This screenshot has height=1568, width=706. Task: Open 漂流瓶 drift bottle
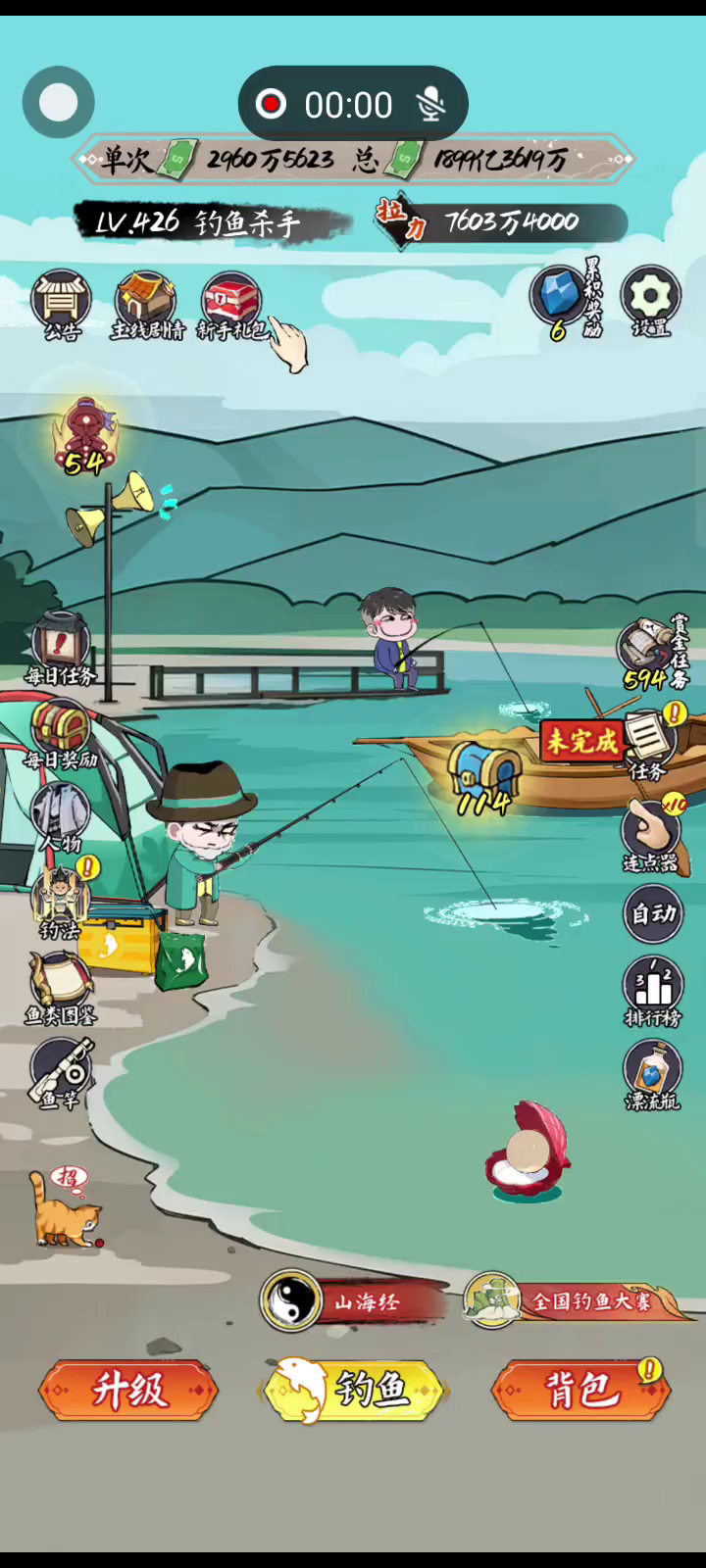coord(653,1072)
